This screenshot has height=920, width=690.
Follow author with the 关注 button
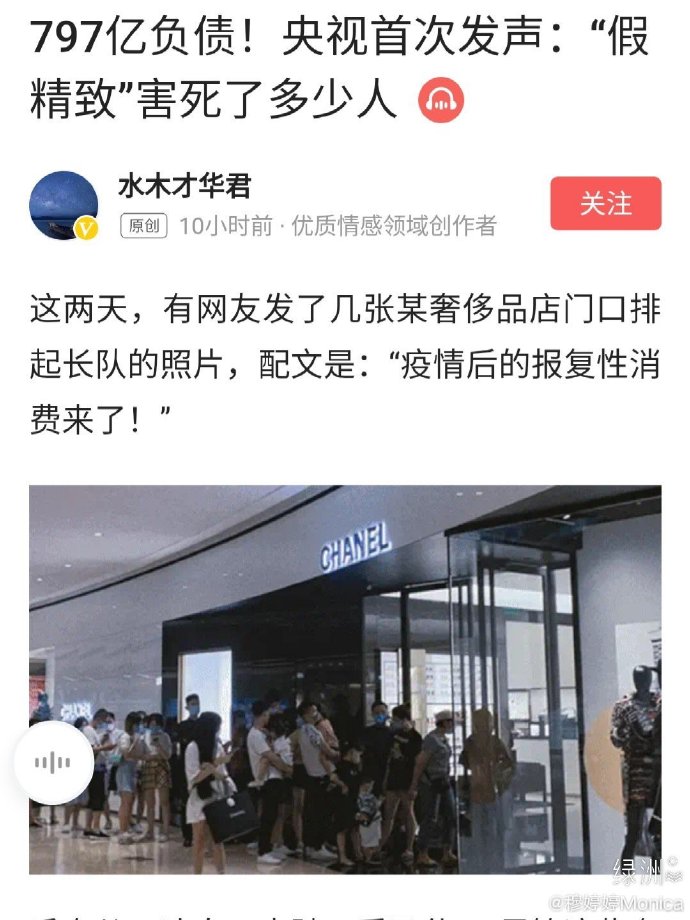[x=605, y=203]
